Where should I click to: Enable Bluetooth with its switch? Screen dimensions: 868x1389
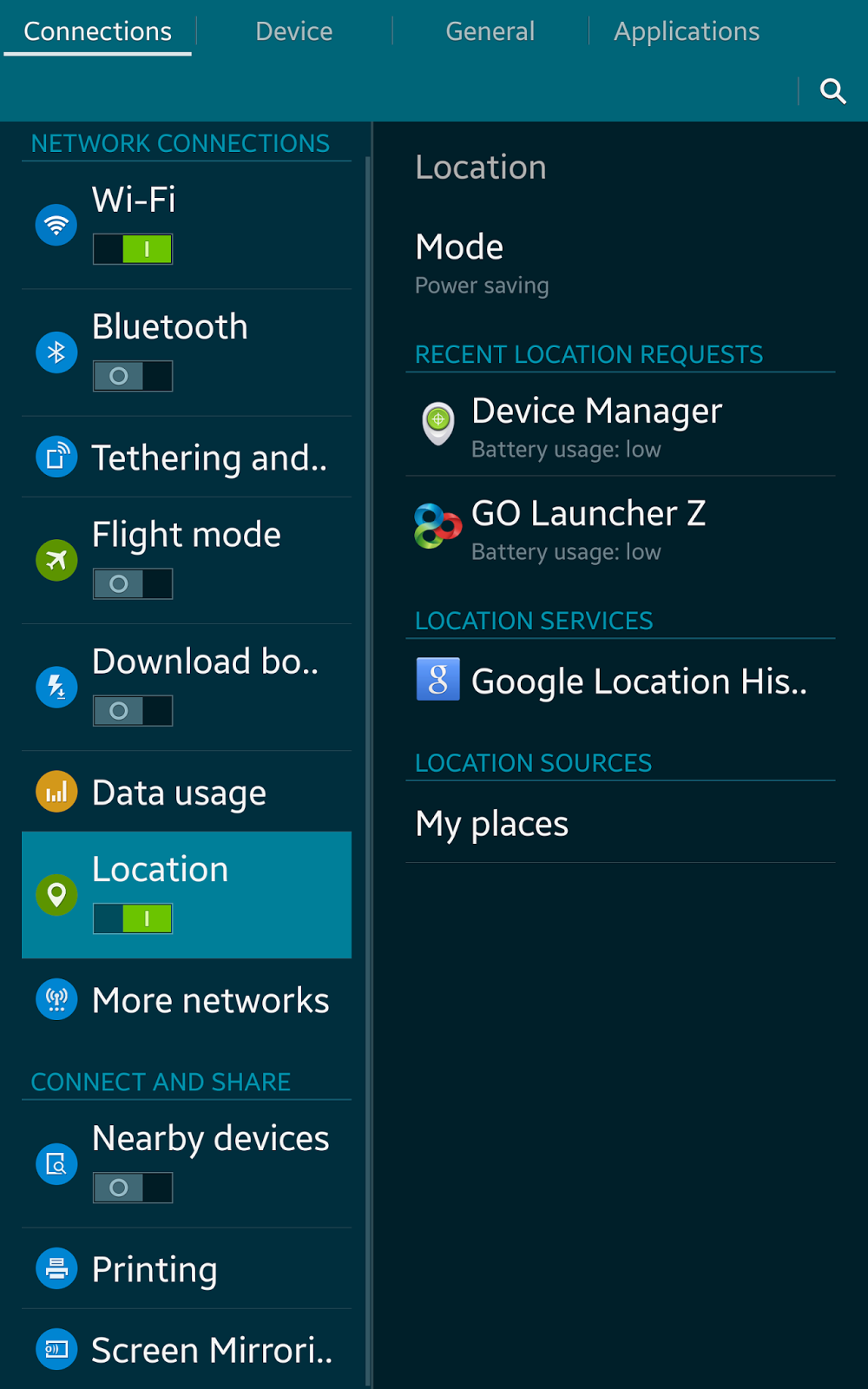point(132,376)
